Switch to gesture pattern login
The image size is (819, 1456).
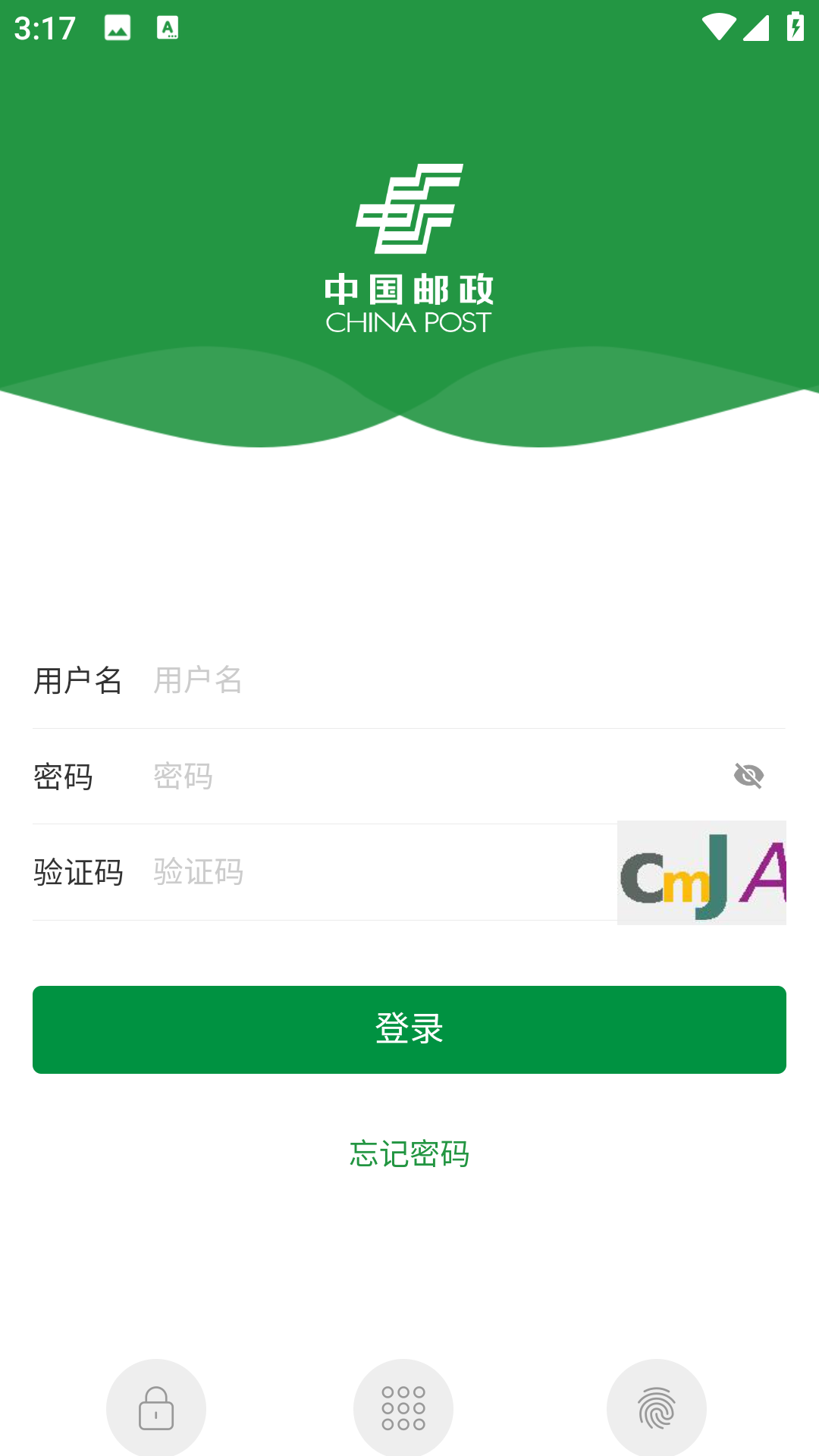403,1408
